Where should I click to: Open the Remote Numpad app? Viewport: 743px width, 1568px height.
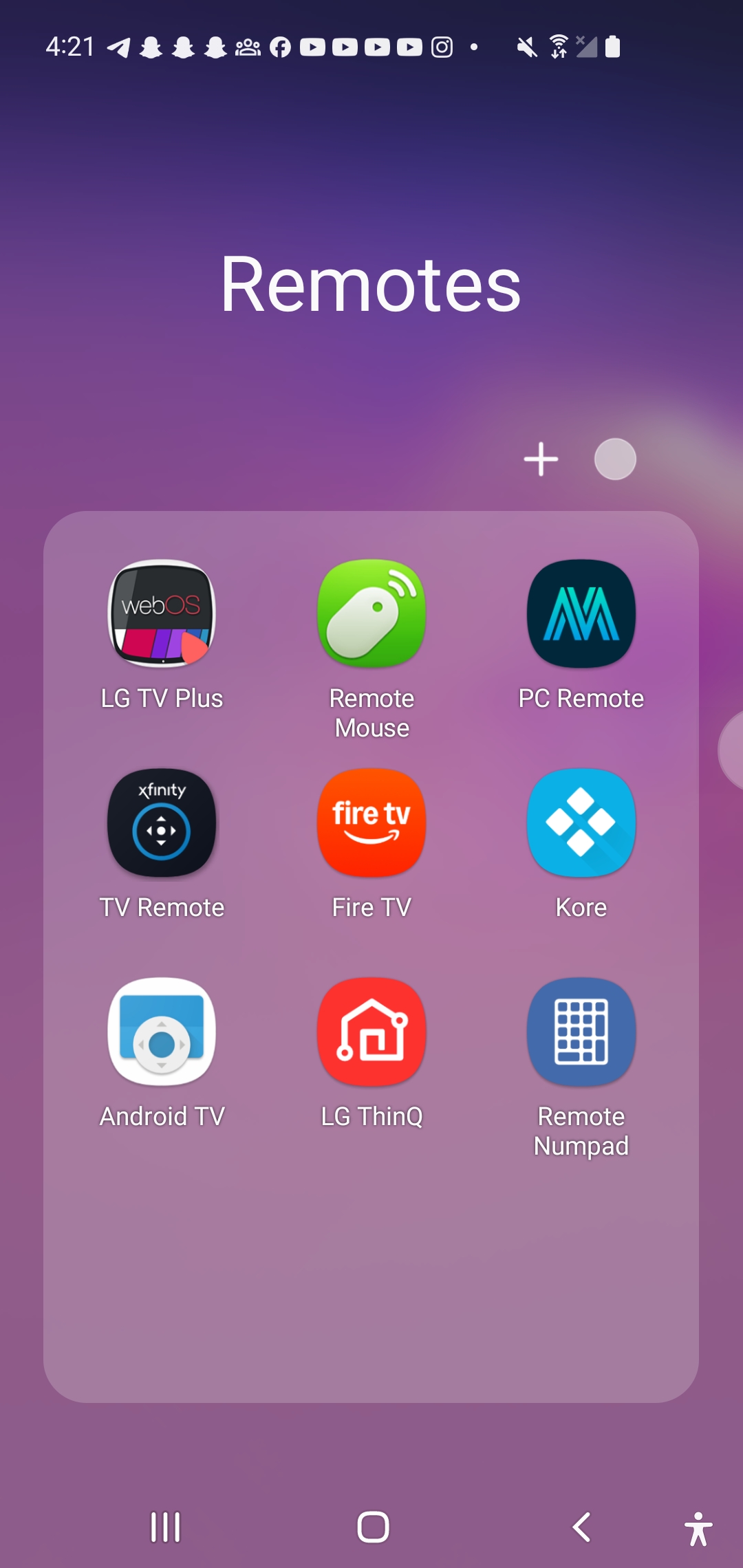pyautogui.click(x=581, y=1032)
